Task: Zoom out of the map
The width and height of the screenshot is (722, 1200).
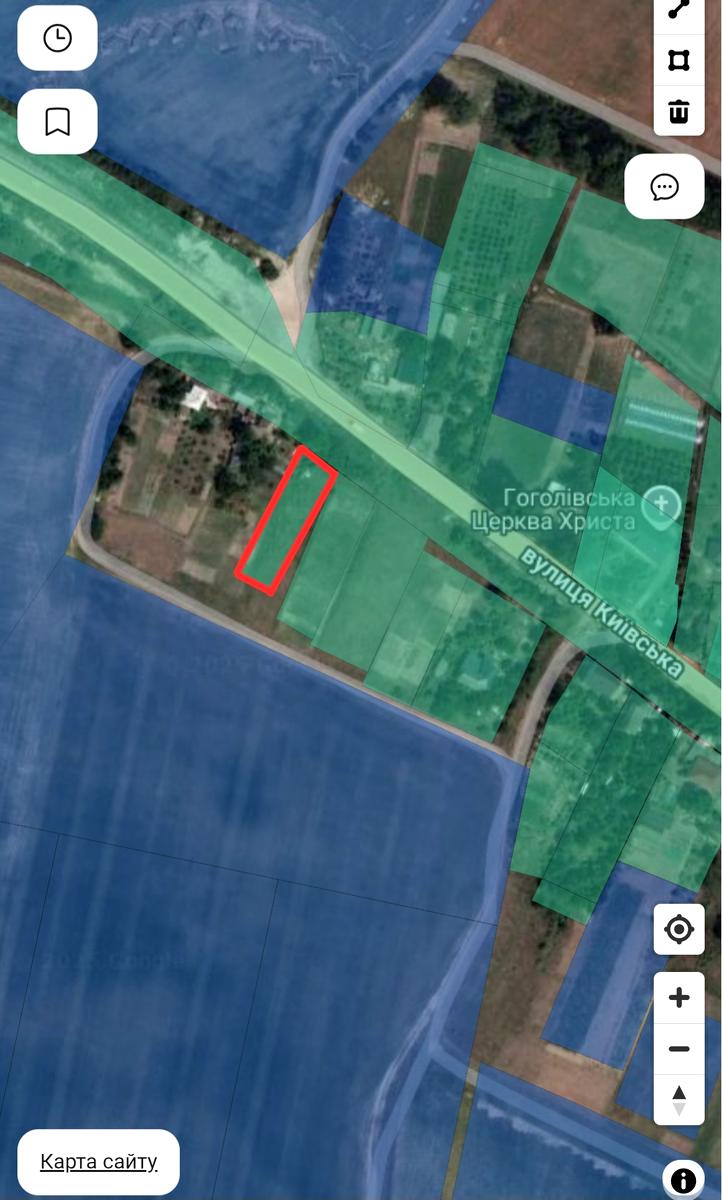Action: [679, 1049]
